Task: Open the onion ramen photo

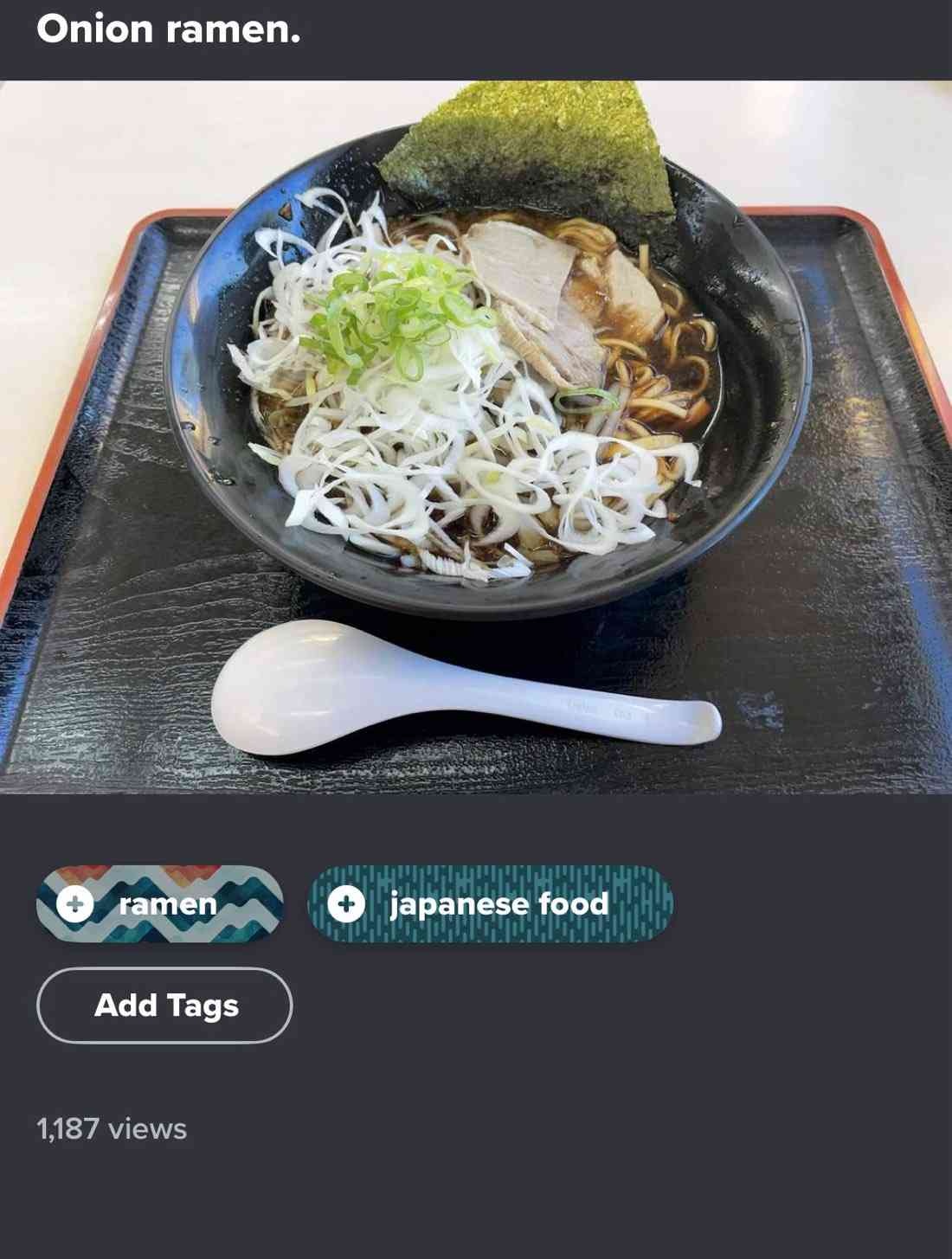Action: point(476,437)
